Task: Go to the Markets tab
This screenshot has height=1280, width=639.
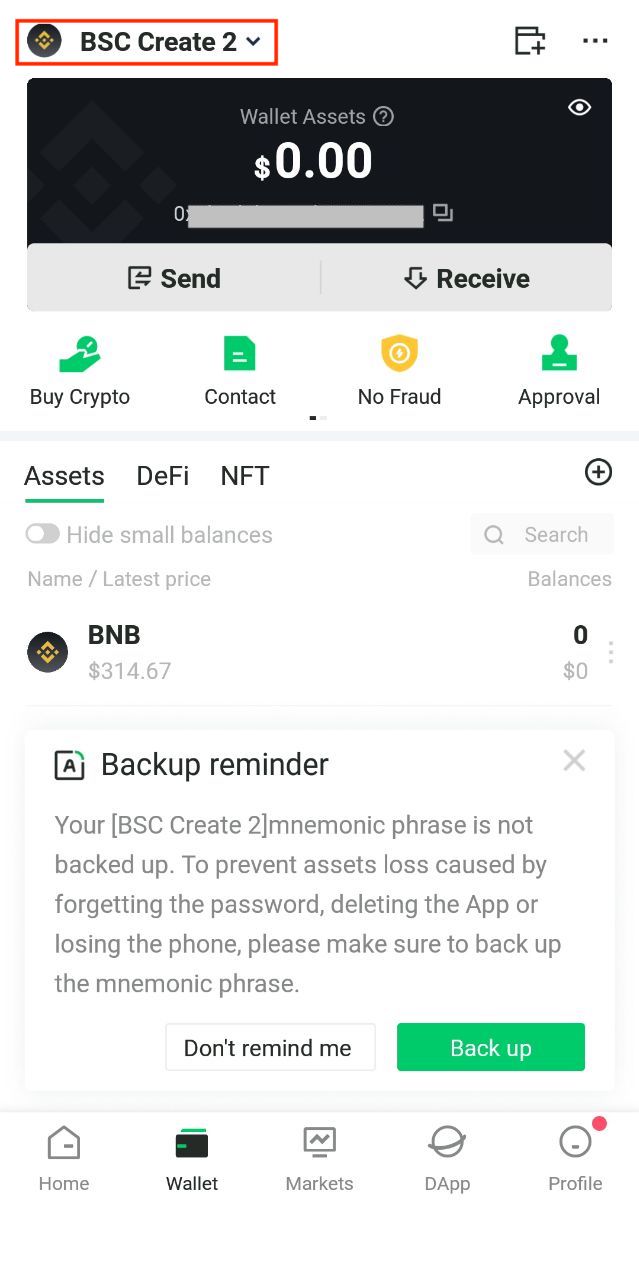Action: [x=319, y=1158]
